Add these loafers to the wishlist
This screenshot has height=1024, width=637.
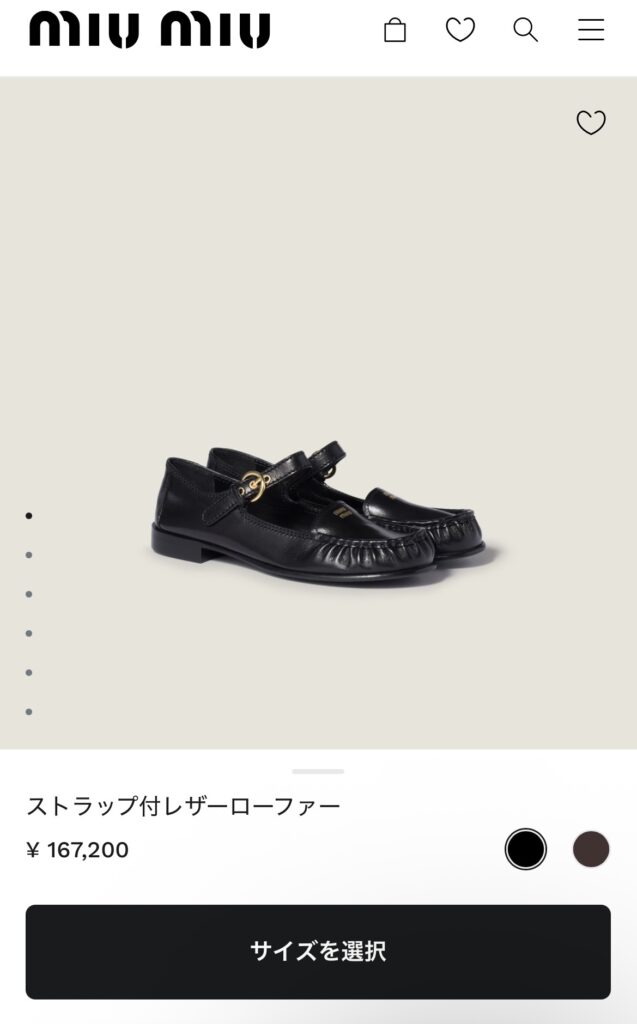click(591, 123)
